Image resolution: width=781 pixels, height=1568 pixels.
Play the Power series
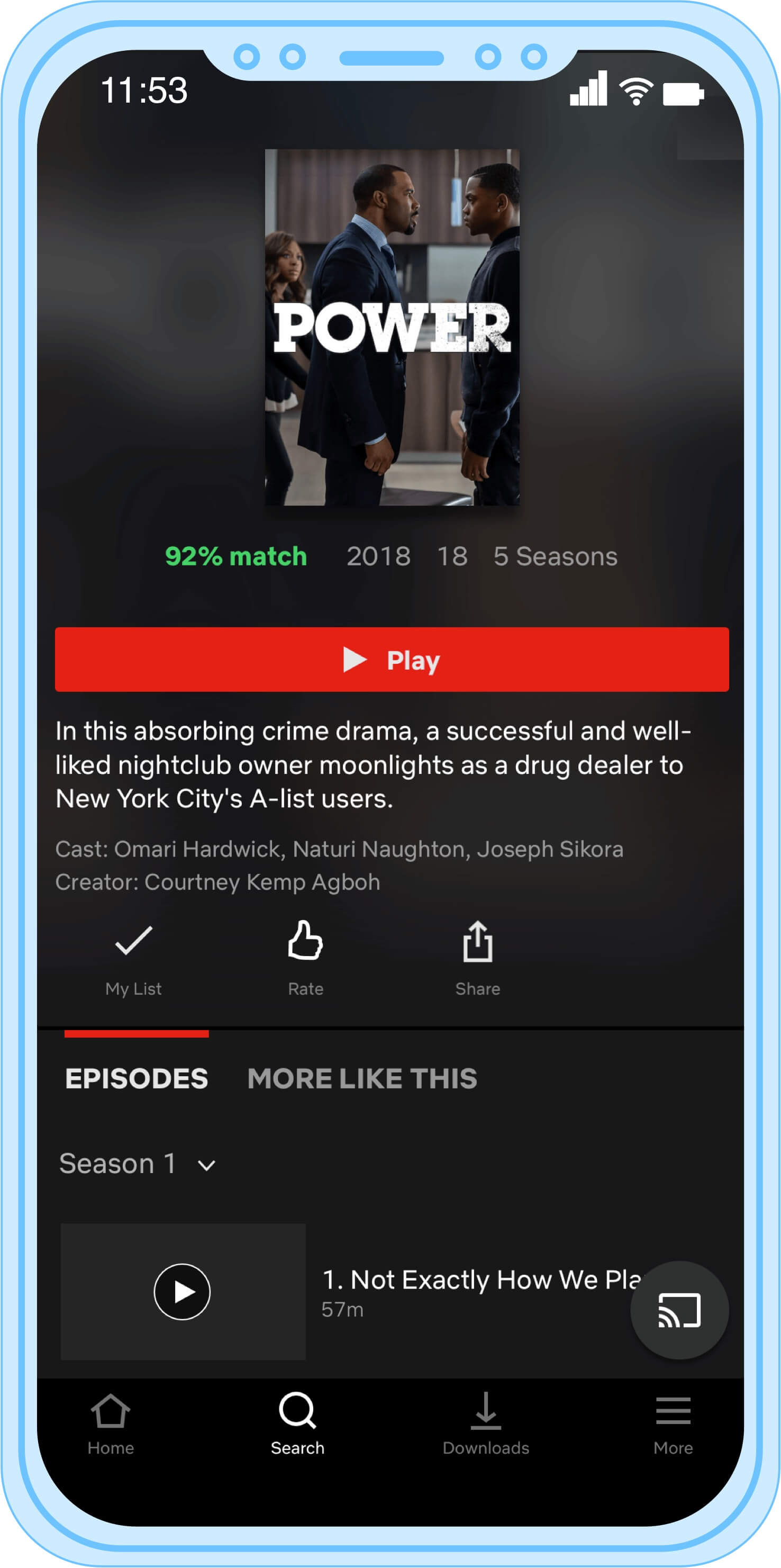click(391, 659)
